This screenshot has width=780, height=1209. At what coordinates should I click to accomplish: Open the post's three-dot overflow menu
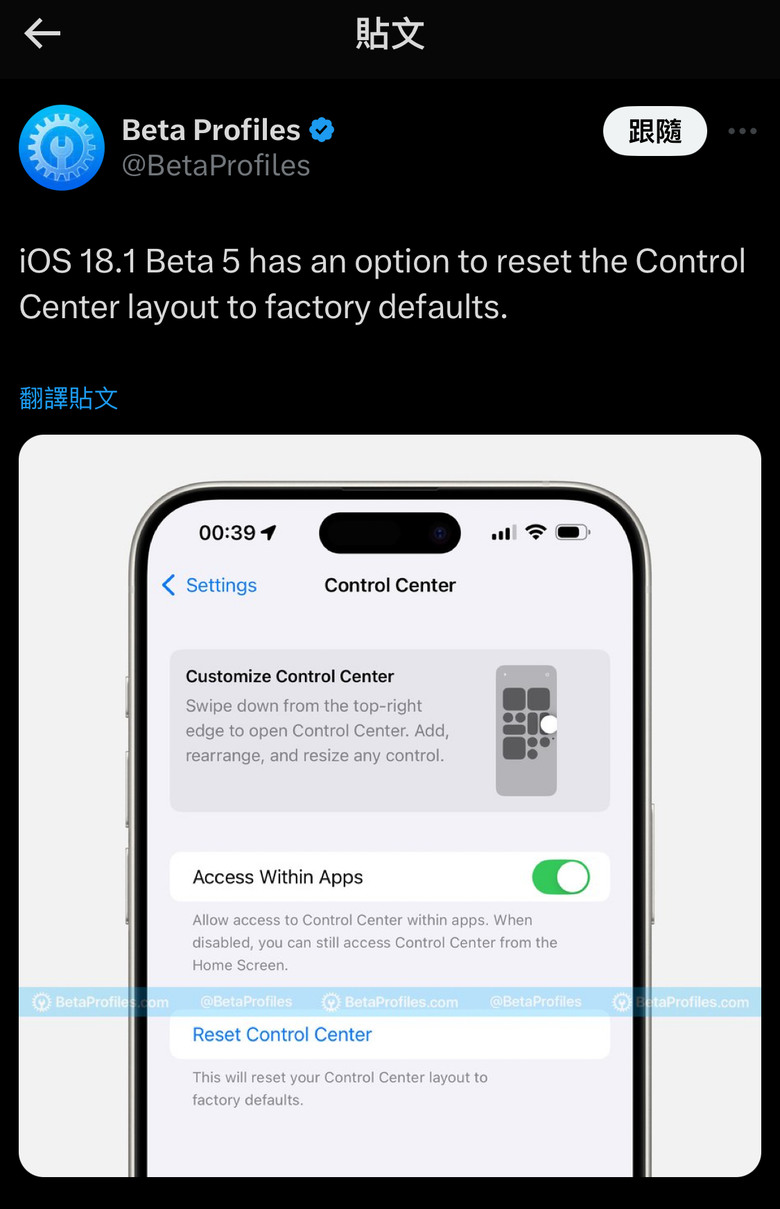pyautogui.click(x=742, y=131)
